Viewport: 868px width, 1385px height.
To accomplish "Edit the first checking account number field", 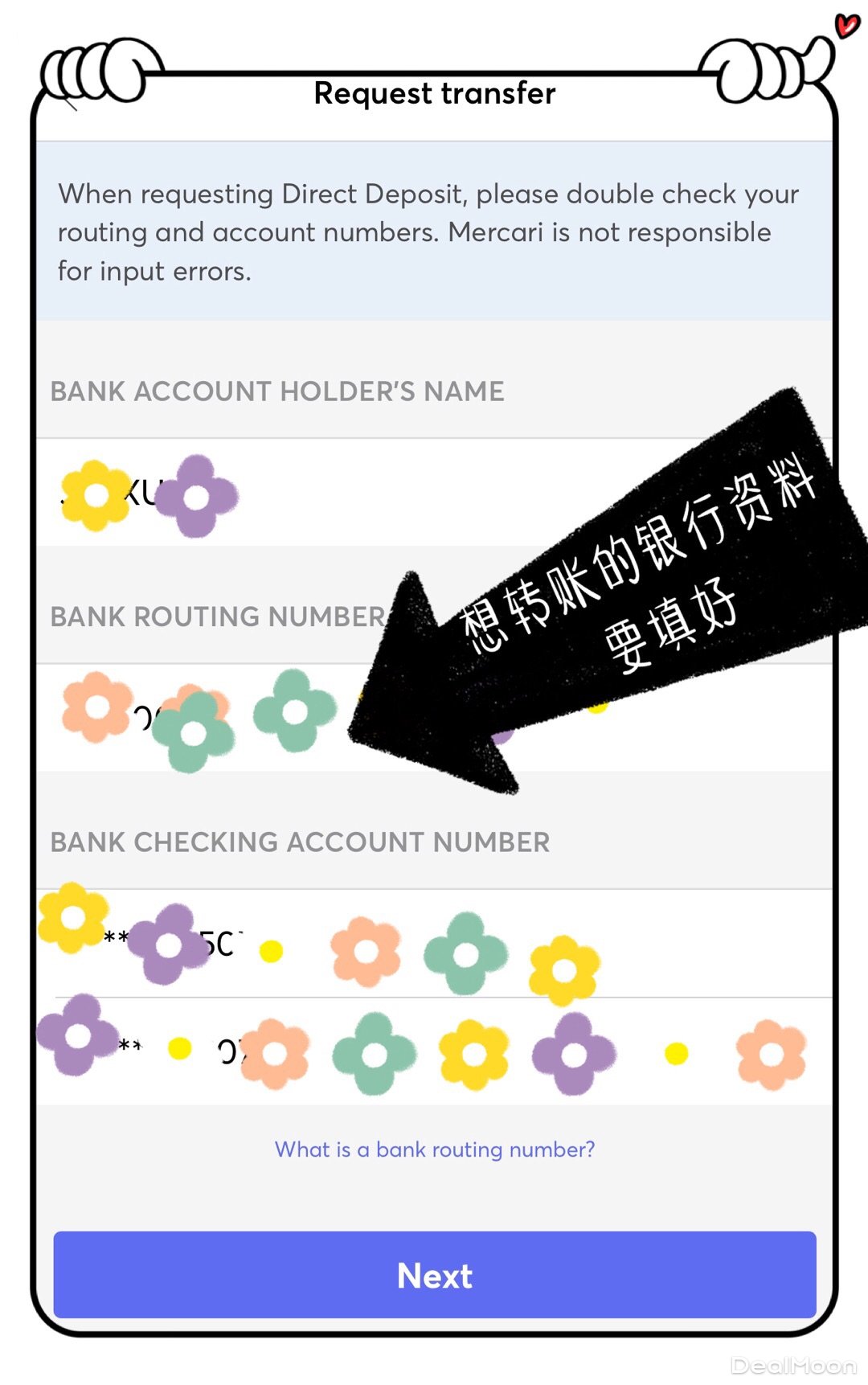I will pyautogui.click(x=434, y=944).
